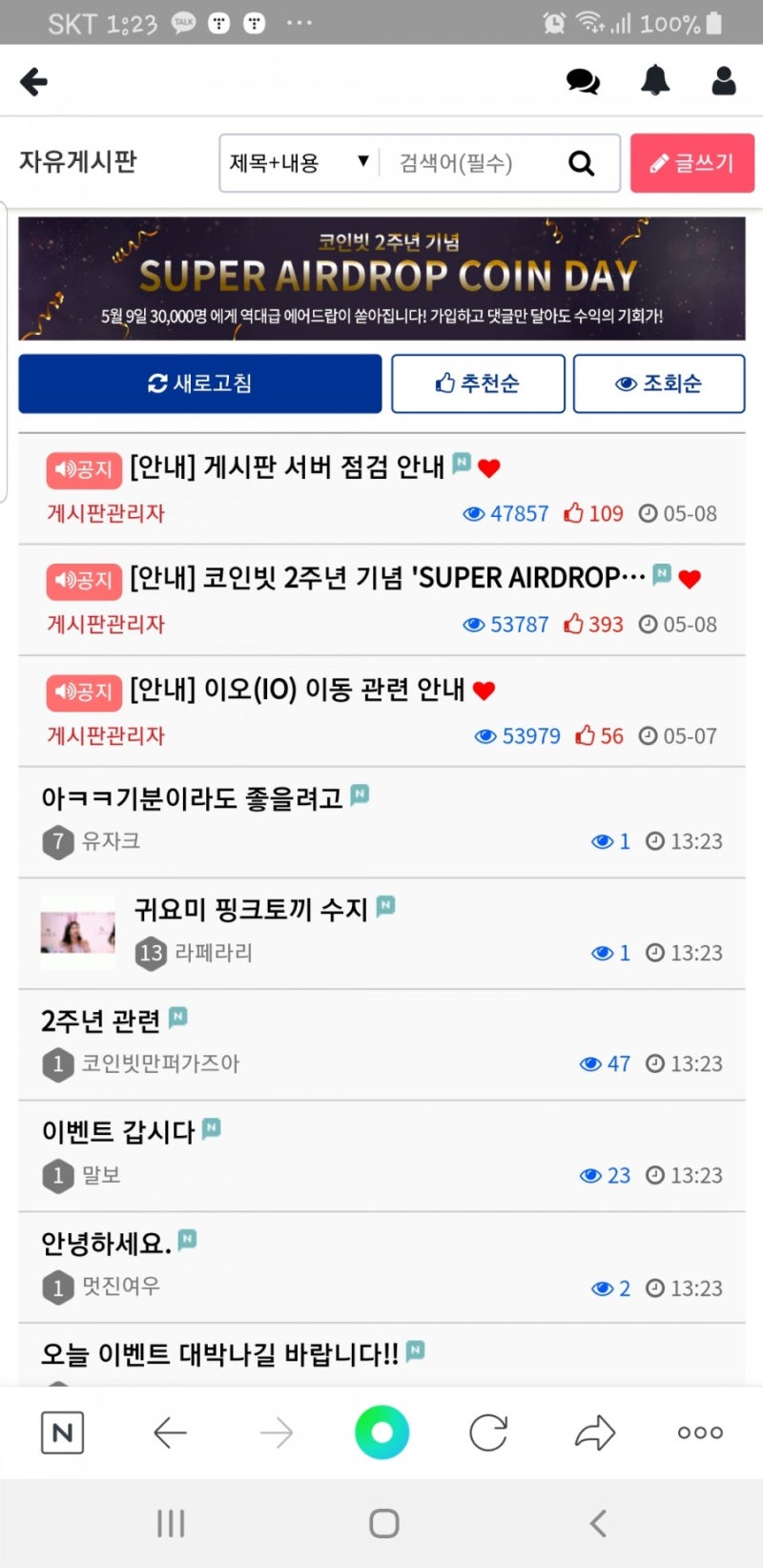This screenshot has height=1568, width=763.
Task: Expand the 제목+내용 search filter dropdown
Action: [x=299, y=163]
